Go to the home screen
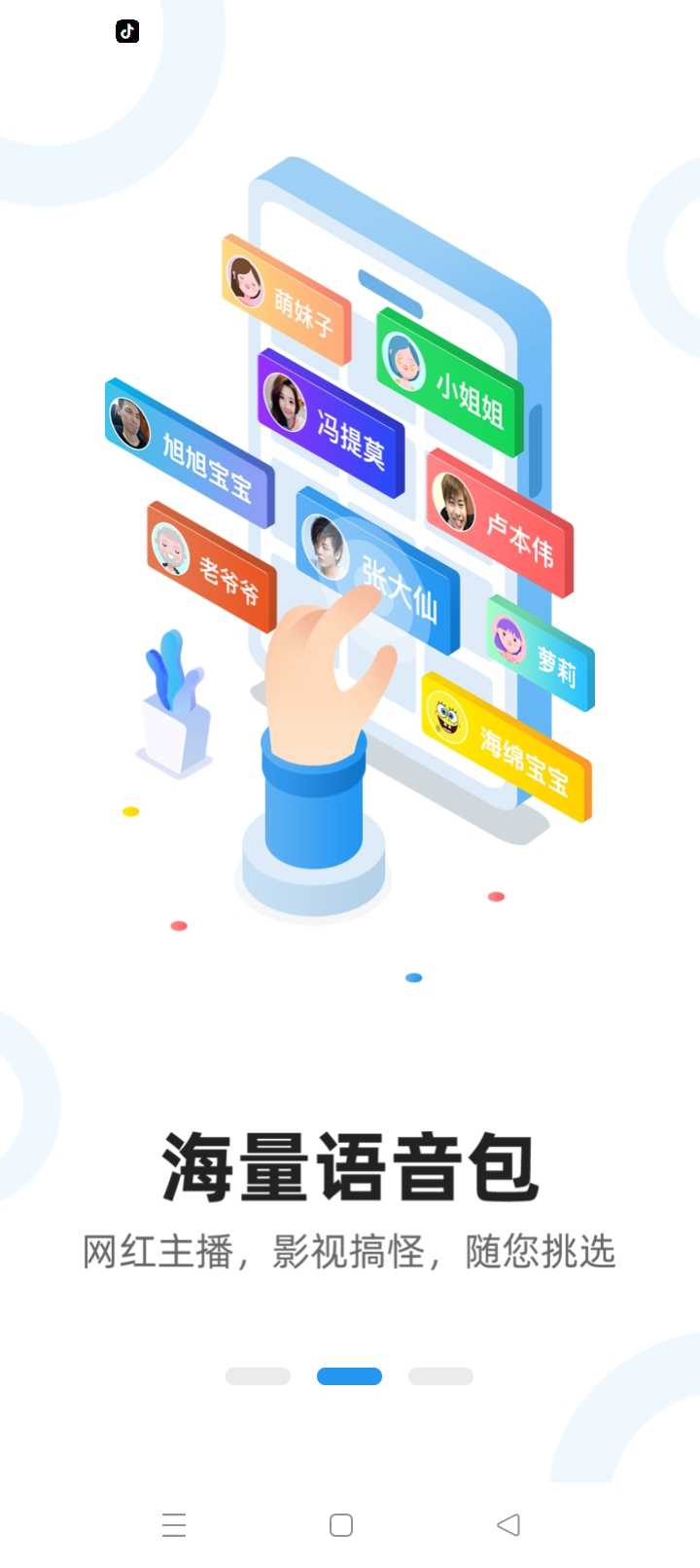 coord(341,1524)
